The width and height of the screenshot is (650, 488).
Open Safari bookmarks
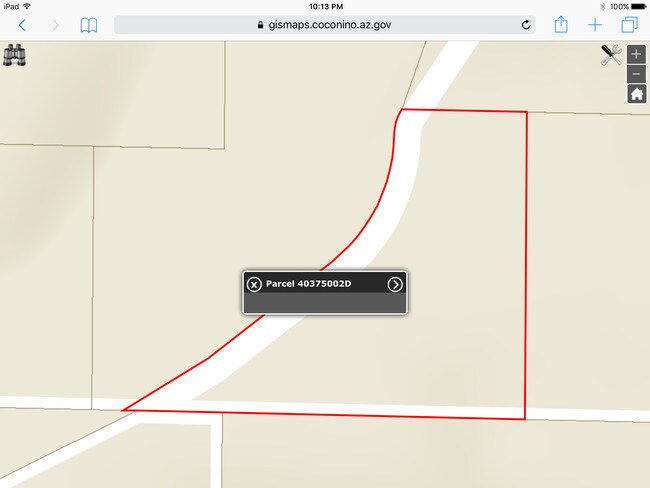pos(89,25)
